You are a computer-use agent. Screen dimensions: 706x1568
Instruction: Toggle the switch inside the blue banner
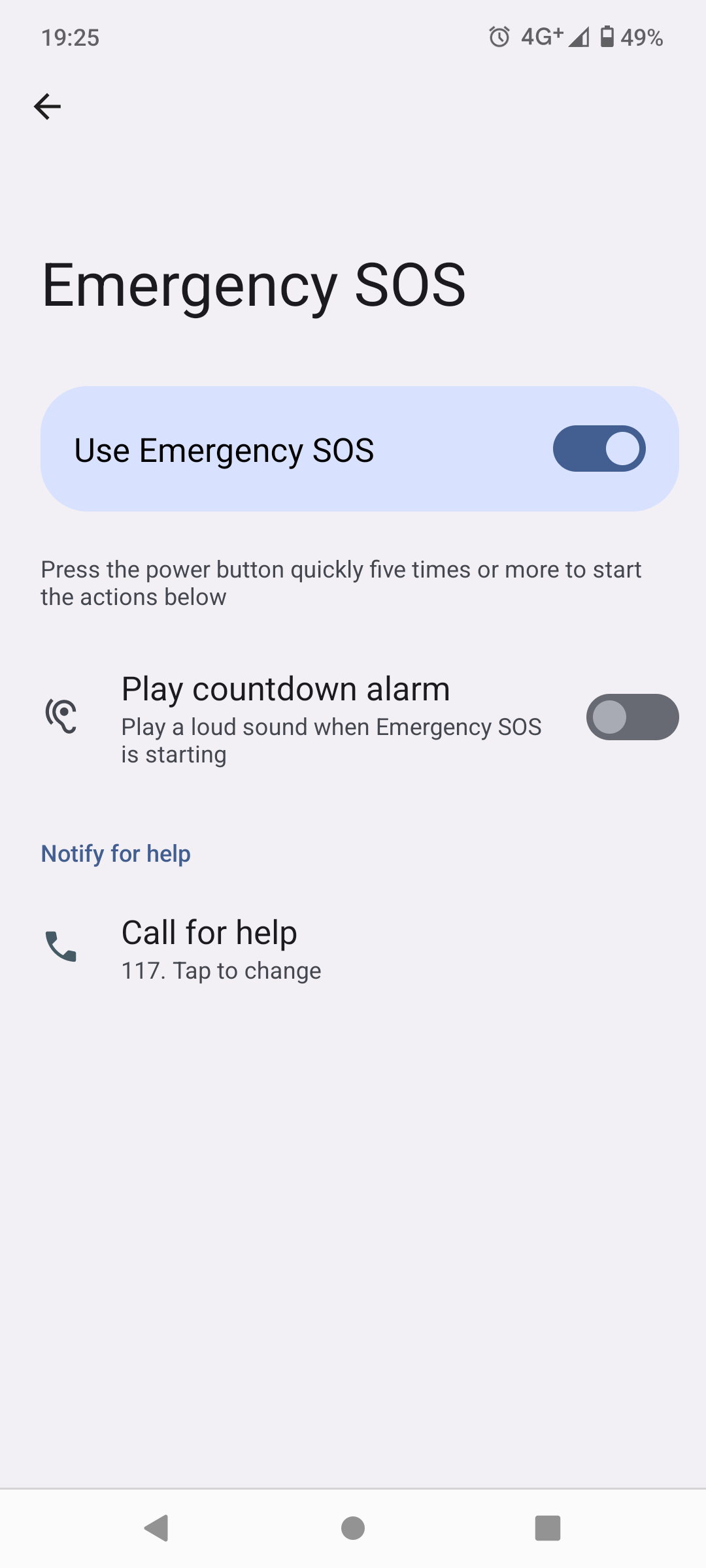[x=598, y=448]
